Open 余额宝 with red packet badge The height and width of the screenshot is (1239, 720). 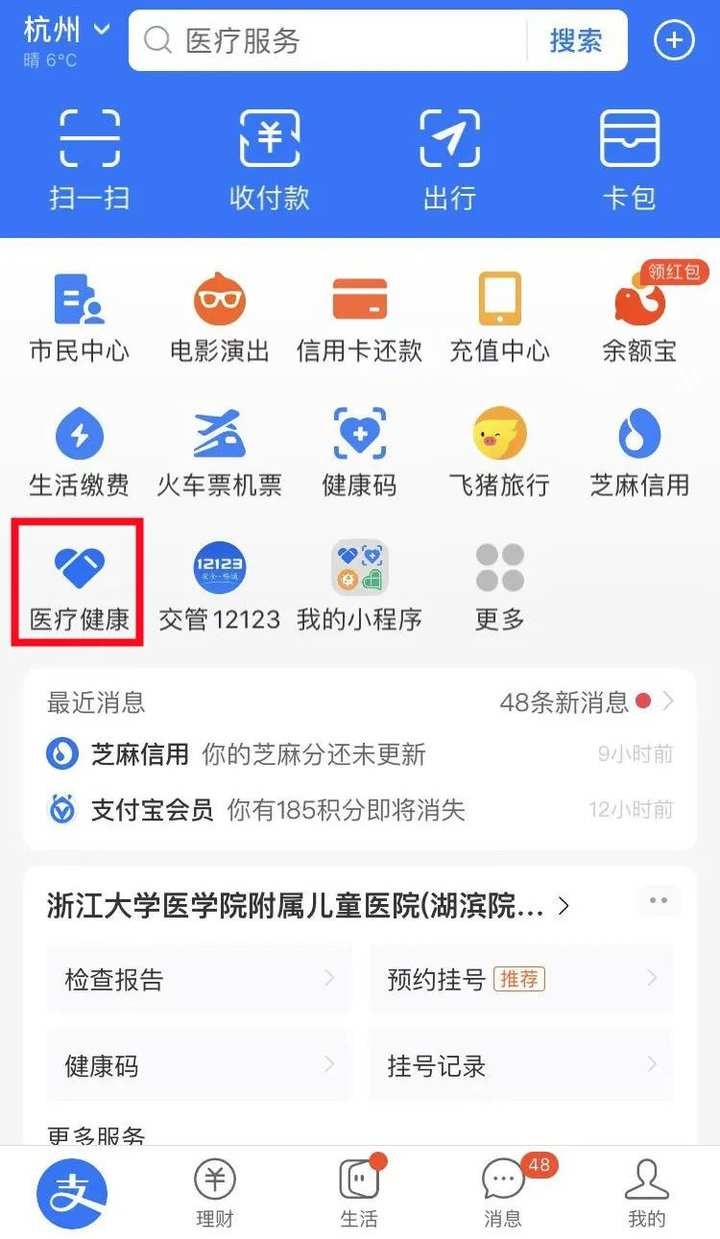(x=639, y=317)
